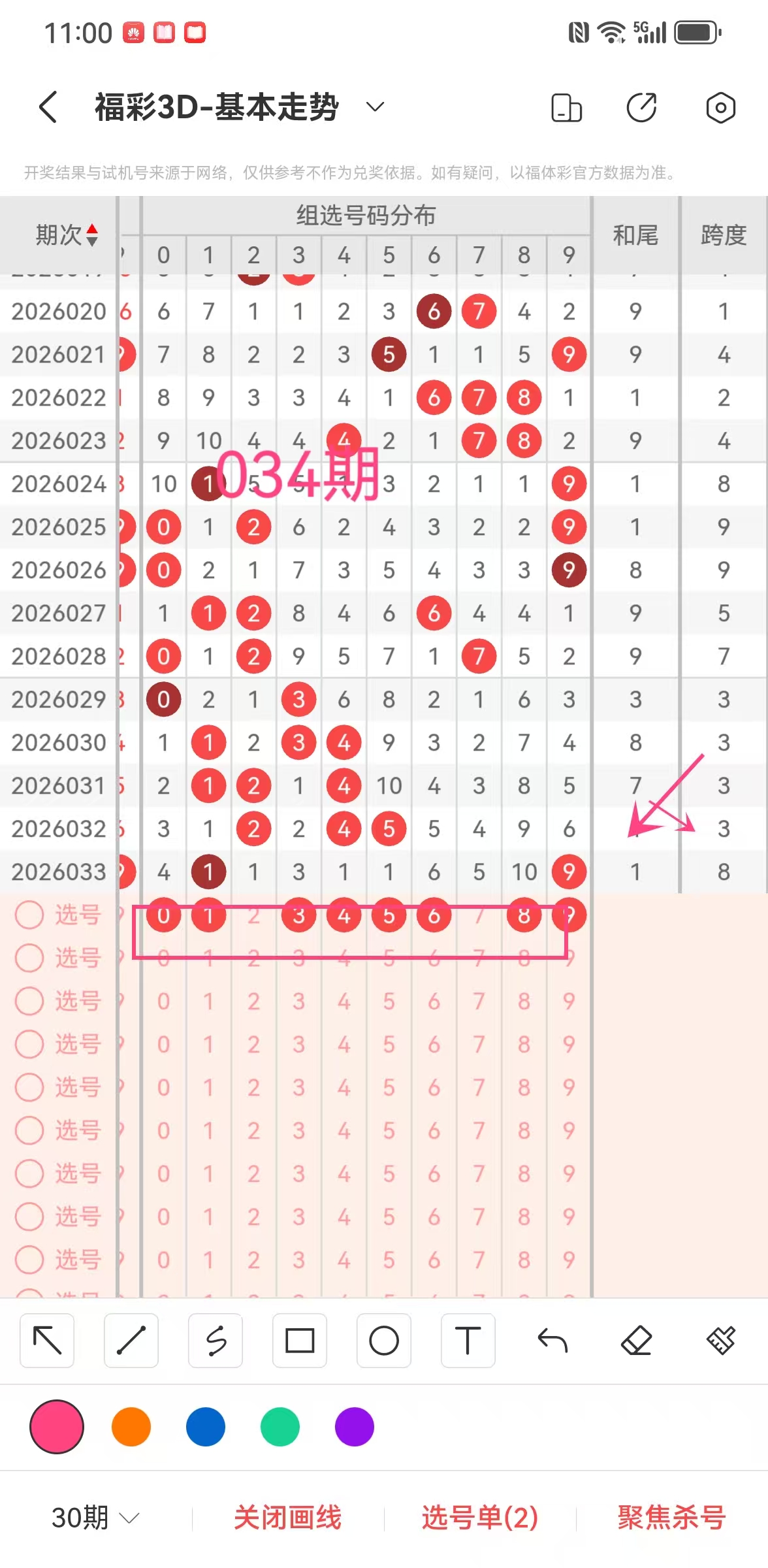Go back from the 福彩3D trend page
Viewport: 768px width, 1568px height.
point(48,107)
